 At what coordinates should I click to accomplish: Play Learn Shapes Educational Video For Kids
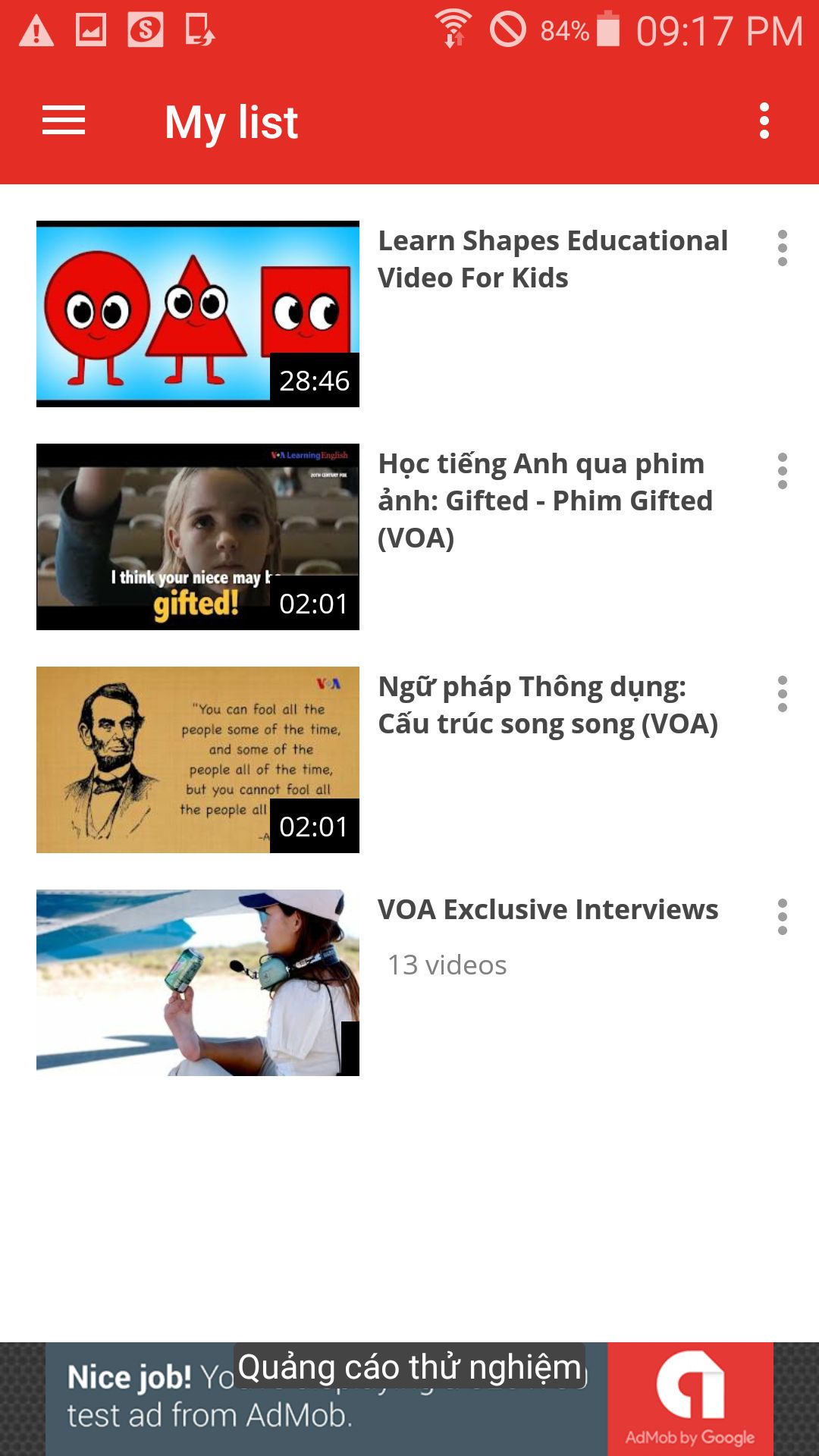(x=198, y=314)
